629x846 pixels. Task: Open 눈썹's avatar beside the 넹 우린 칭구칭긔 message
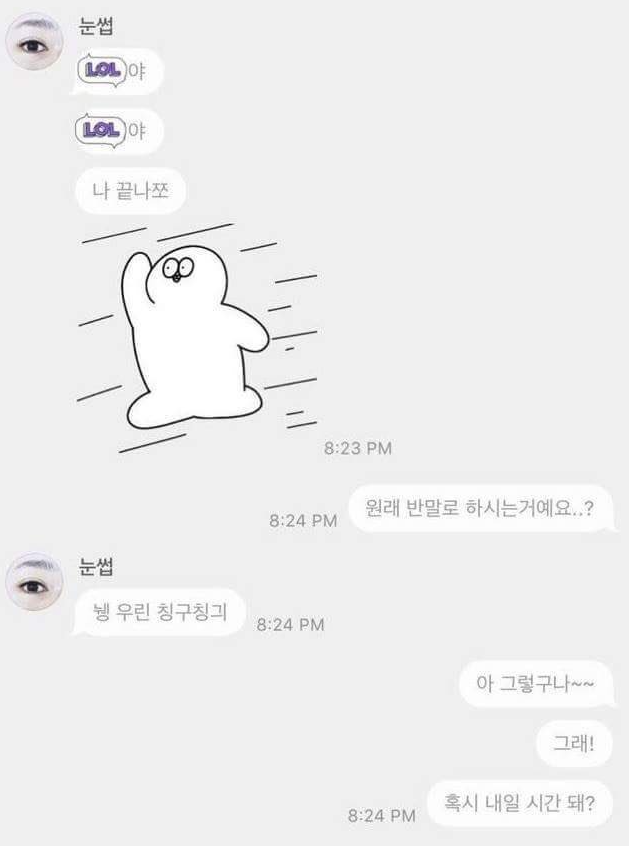coord(36,582)
